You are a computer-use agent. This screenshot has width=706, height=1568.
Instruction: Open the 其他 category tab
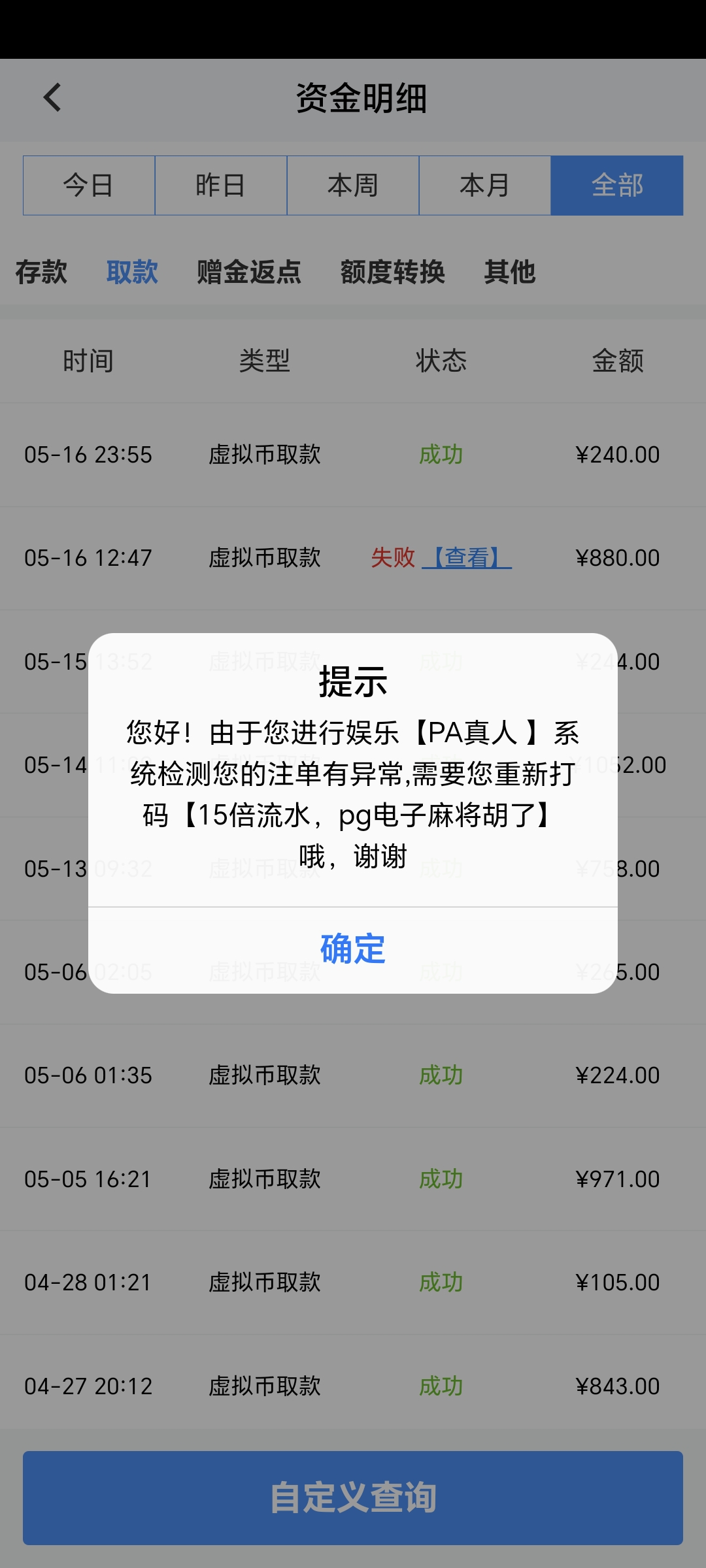510,272
